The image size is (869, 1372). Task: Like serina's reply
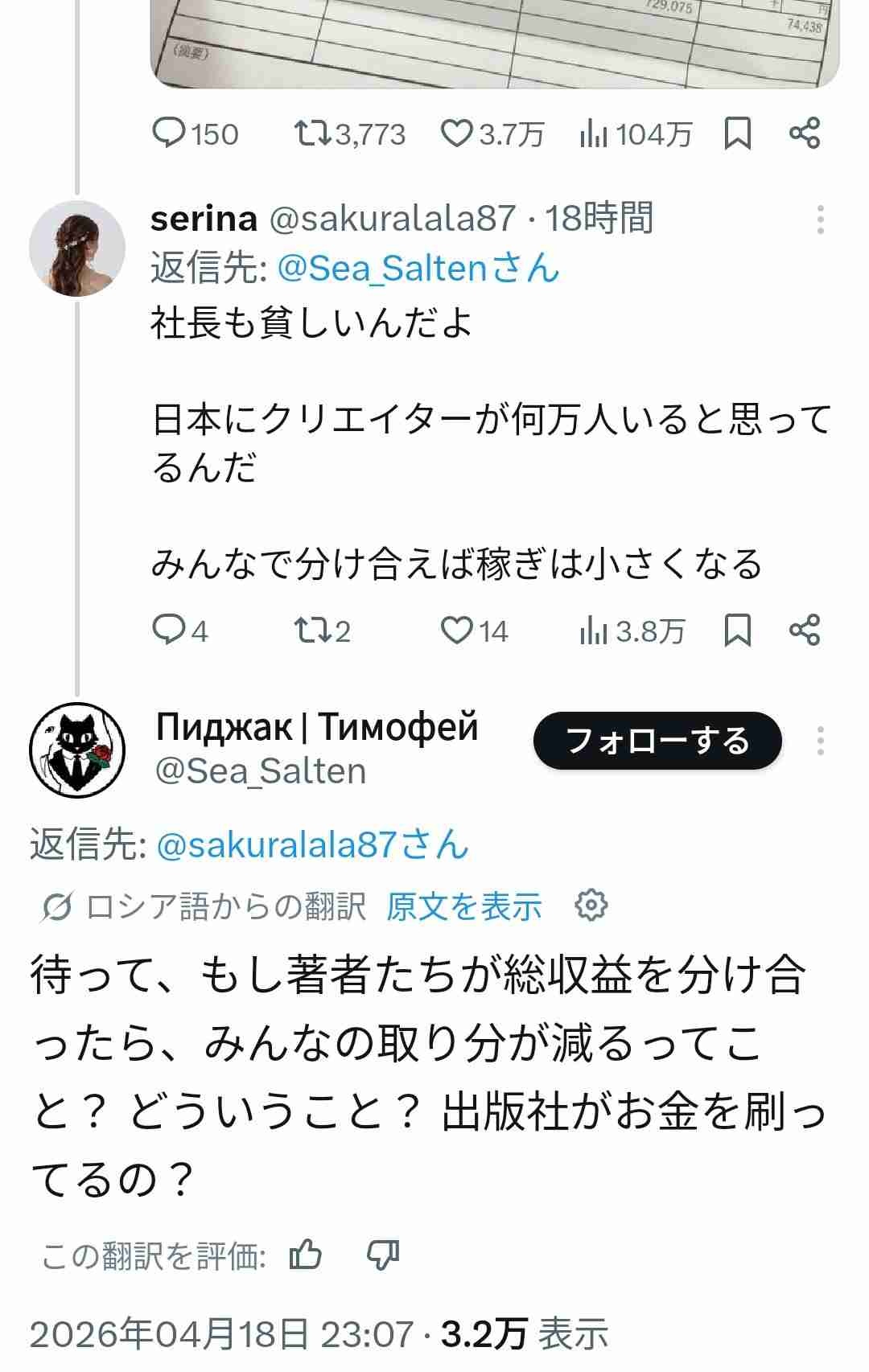456,631
